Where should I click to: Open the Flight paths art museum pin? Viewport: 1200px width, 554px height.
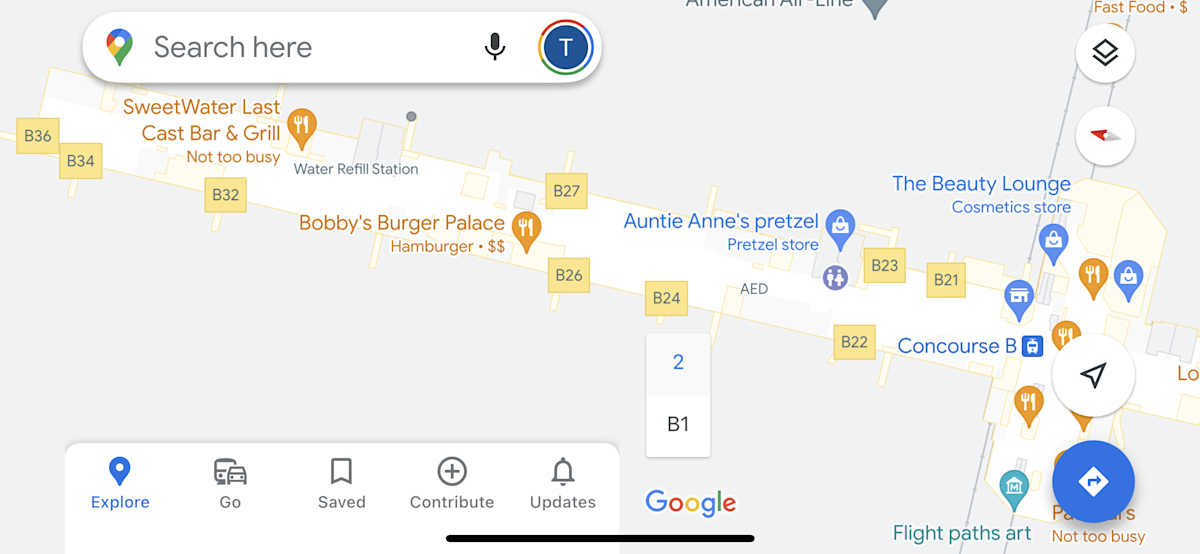1014,487
